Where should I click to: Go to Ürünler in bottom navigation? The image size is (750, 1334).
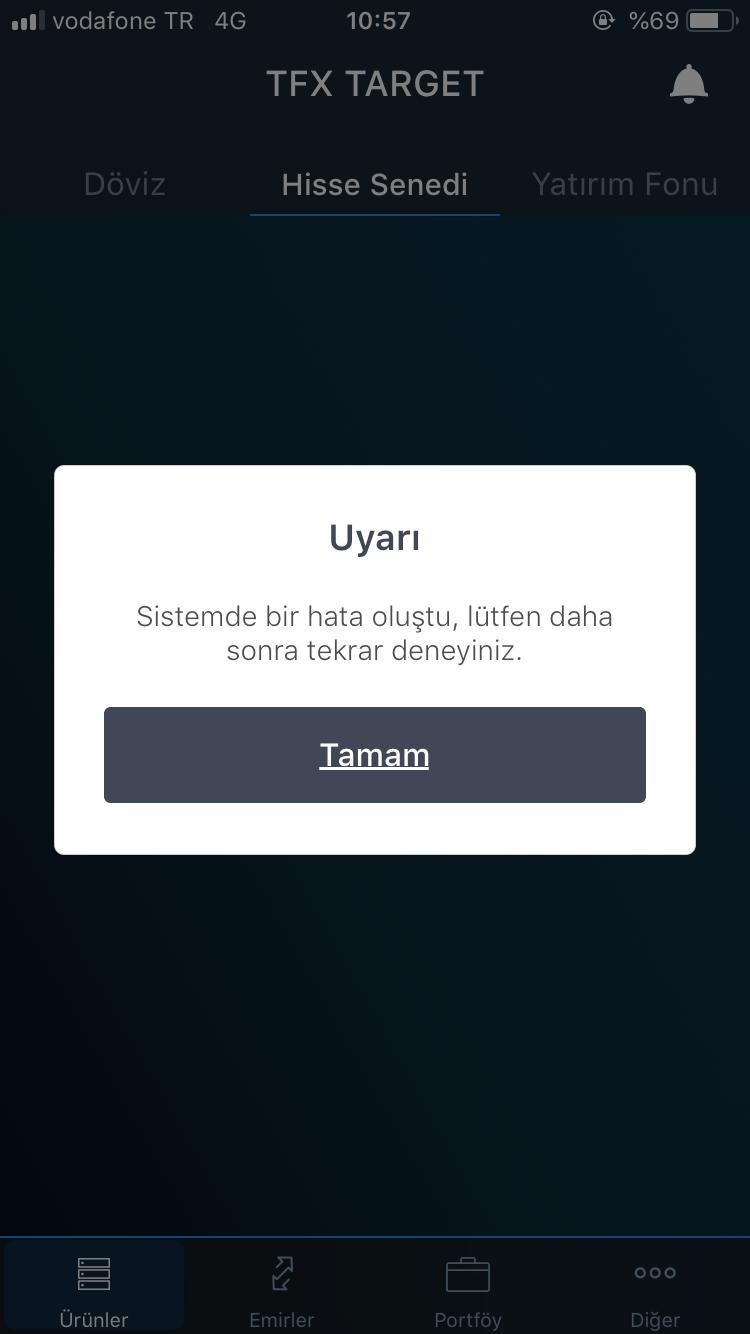coord(94,1289)
